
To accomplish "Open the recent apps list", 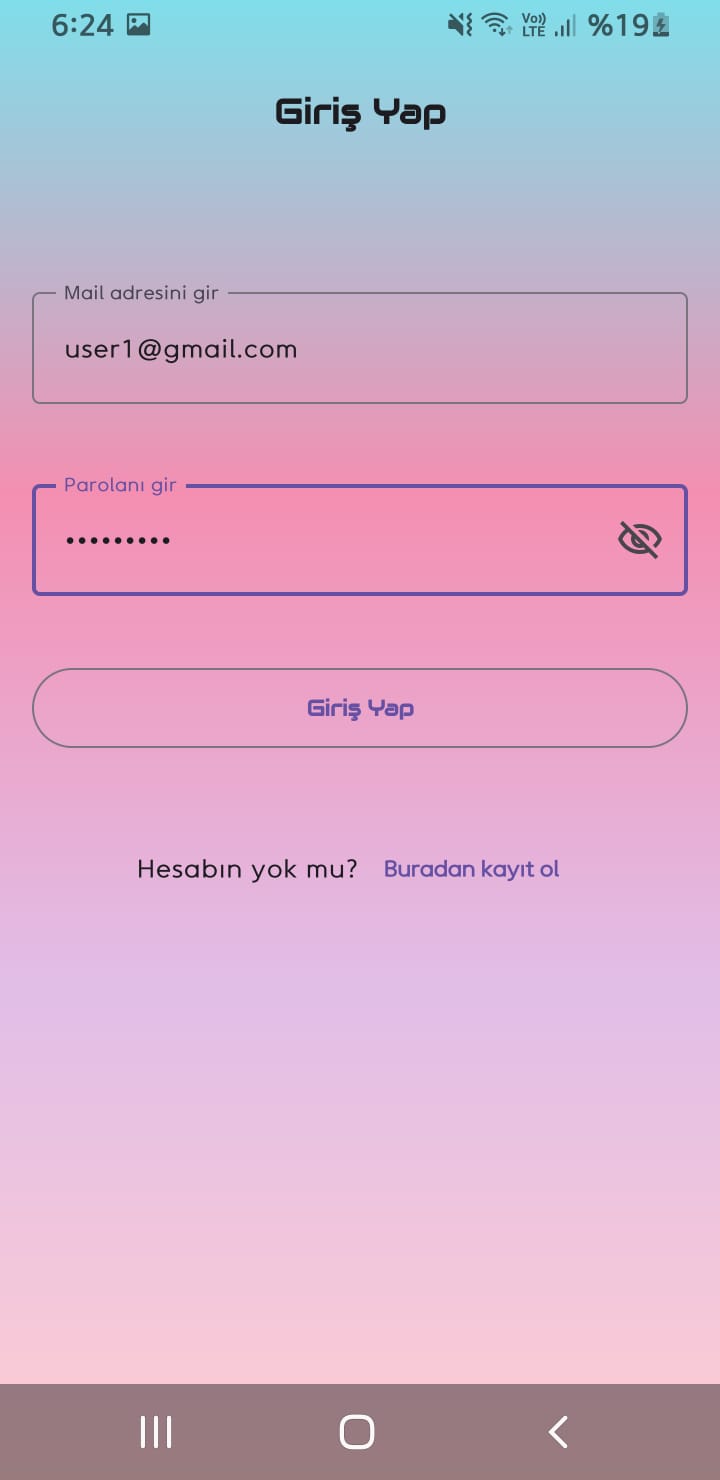I will pos(156,1432).
